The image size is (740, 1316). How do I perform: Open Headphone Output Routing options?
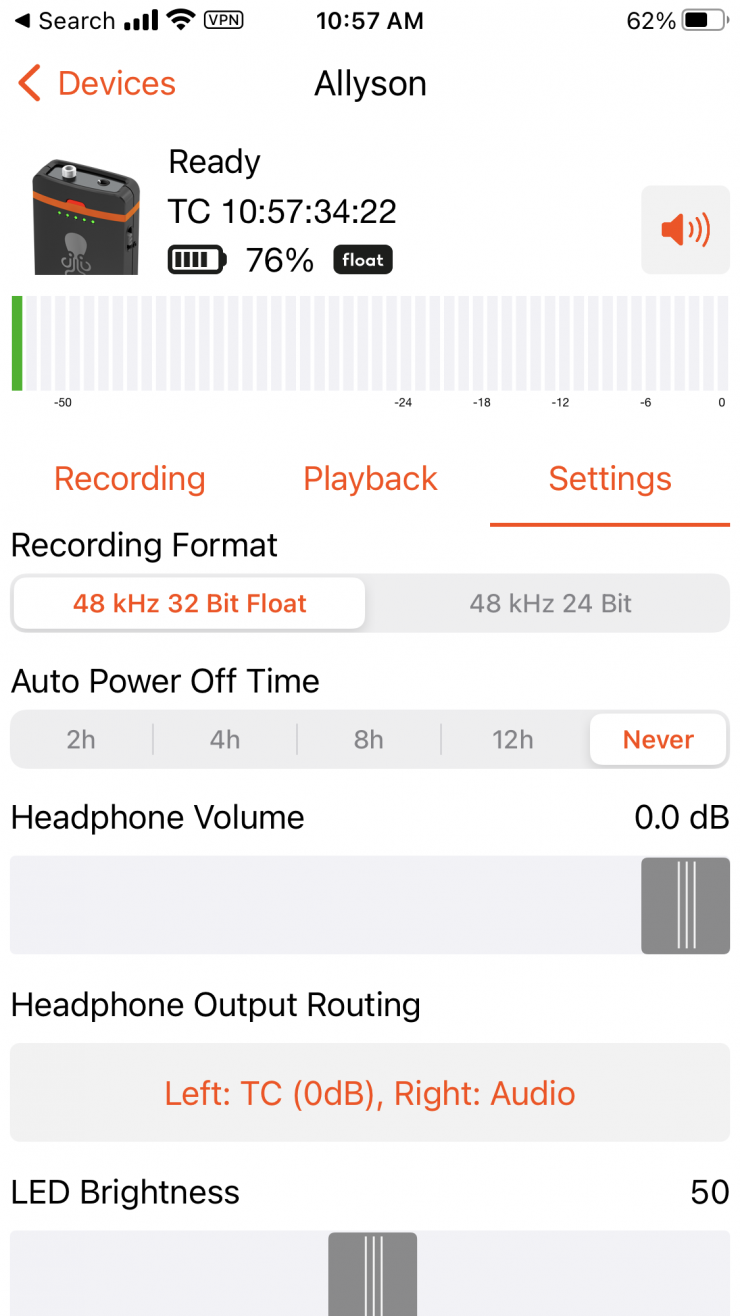tap(370, 1093)
